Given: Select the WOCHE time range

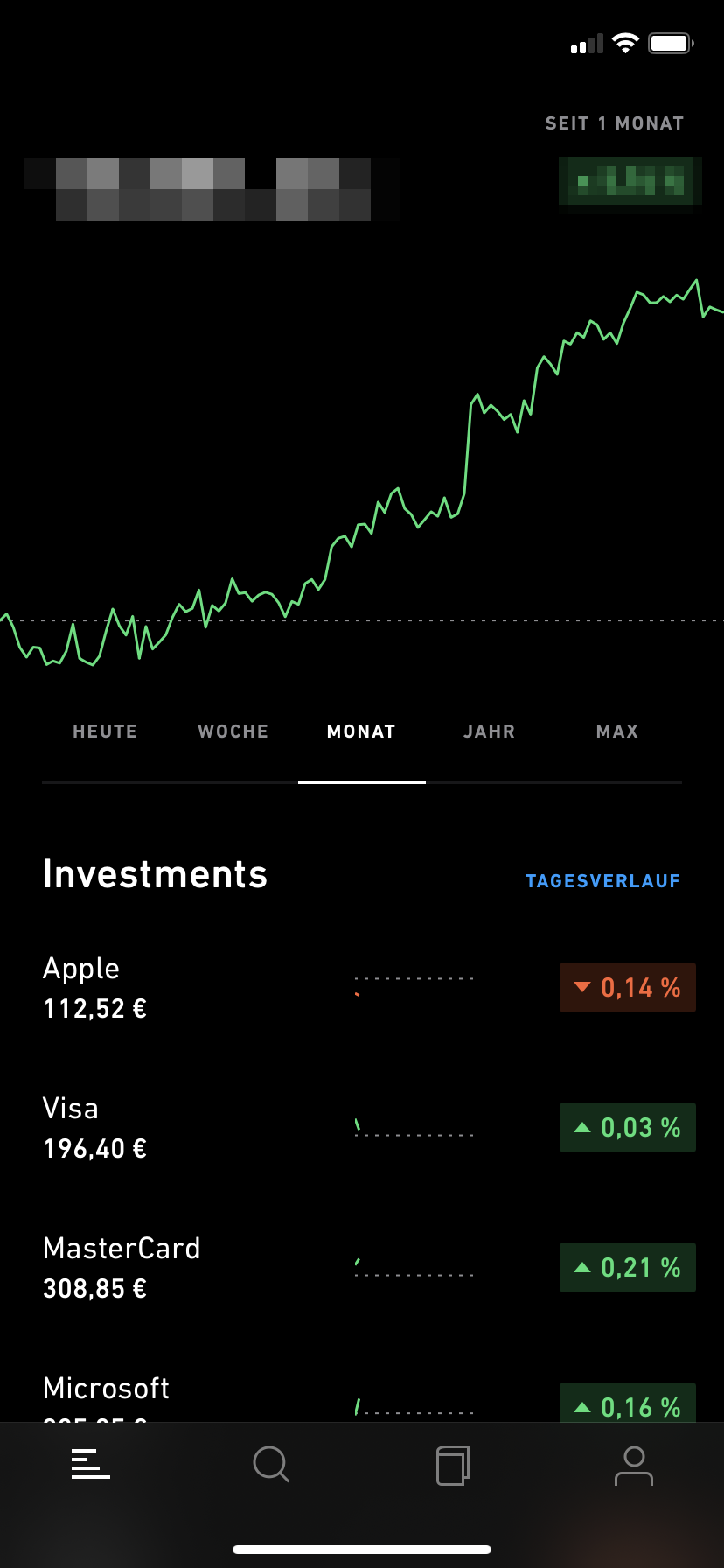Looking at the screenshot, I should [233, 731].
